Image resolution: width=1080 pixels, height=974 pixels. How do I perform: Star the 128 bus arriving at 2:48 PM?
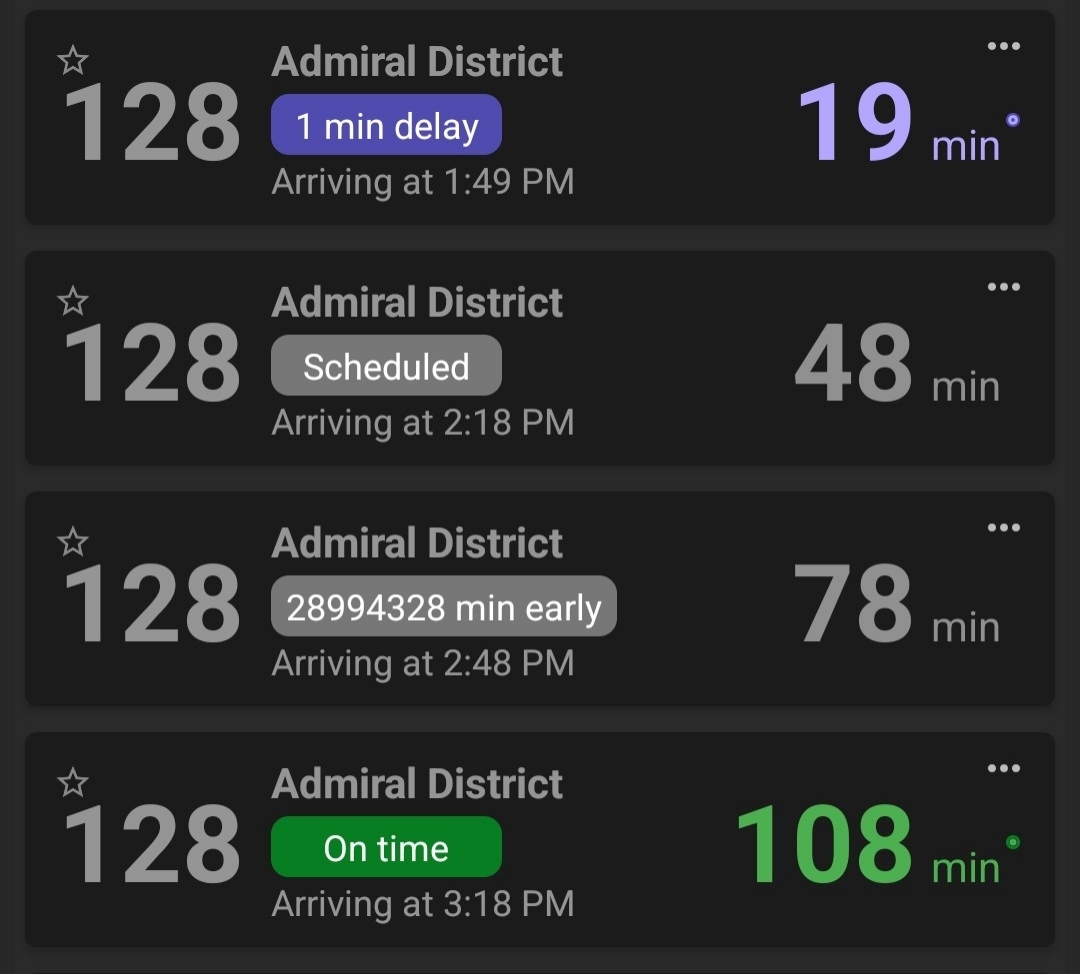pyautogui.click(x=73, y=542)
